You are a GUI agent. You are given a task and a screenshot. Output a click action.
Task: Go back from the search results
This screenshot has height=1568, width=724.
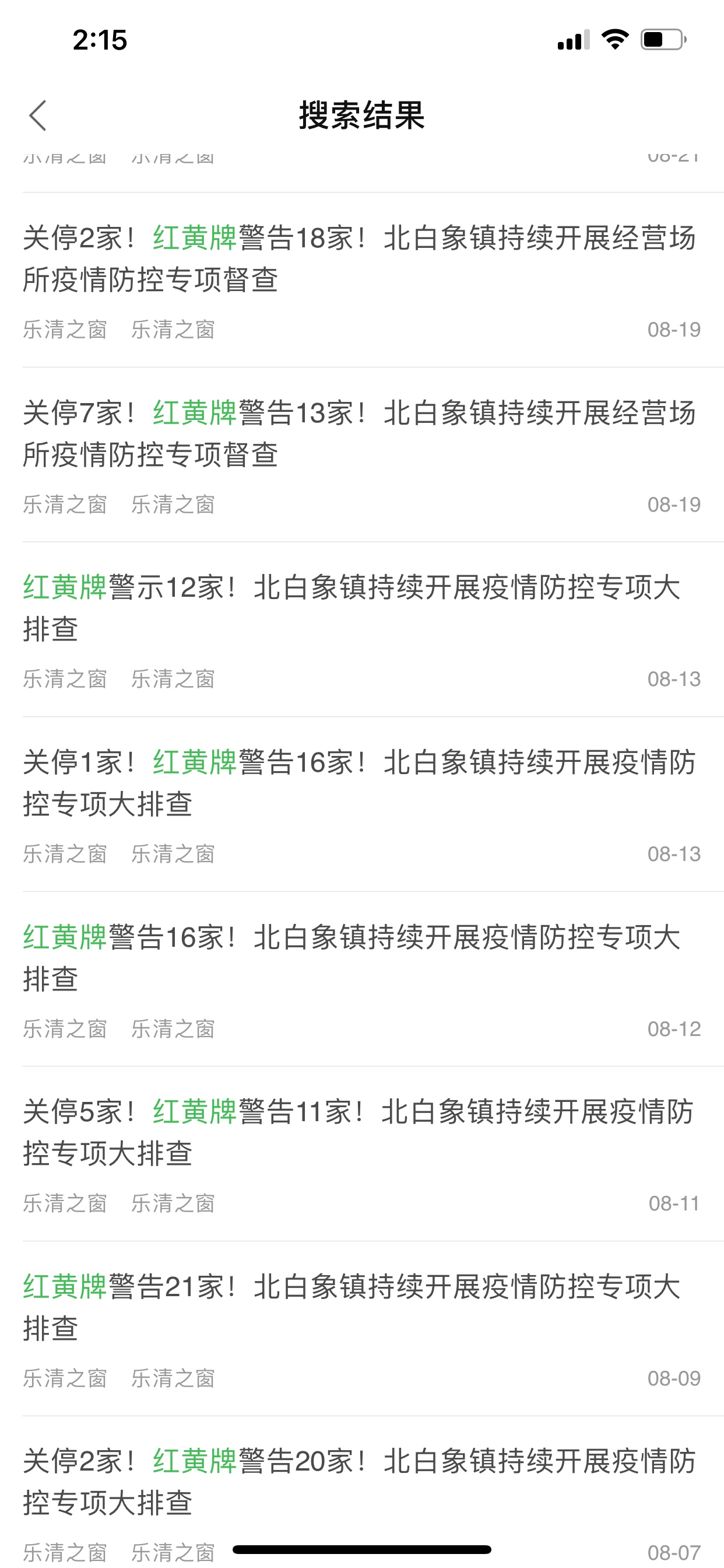(x=38, y=116)
